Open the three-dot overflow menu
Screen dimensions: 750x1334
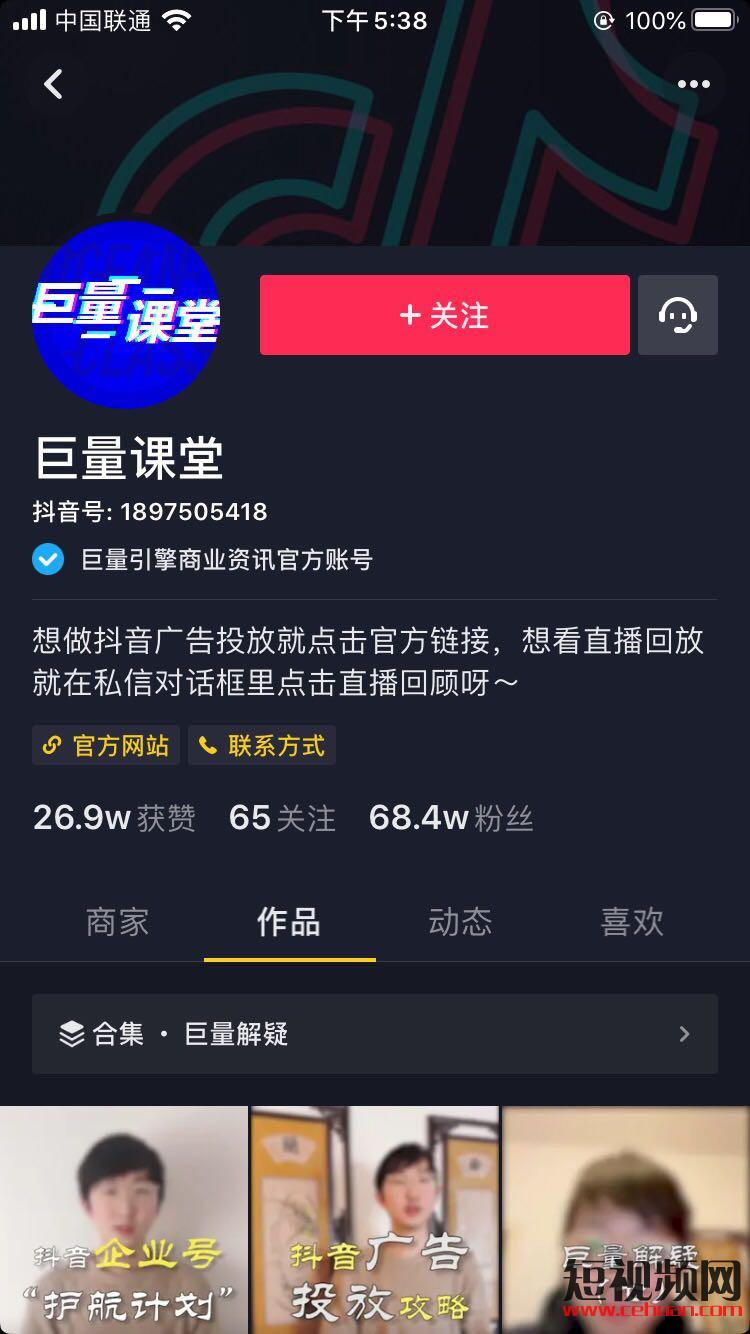pos(693,84)
